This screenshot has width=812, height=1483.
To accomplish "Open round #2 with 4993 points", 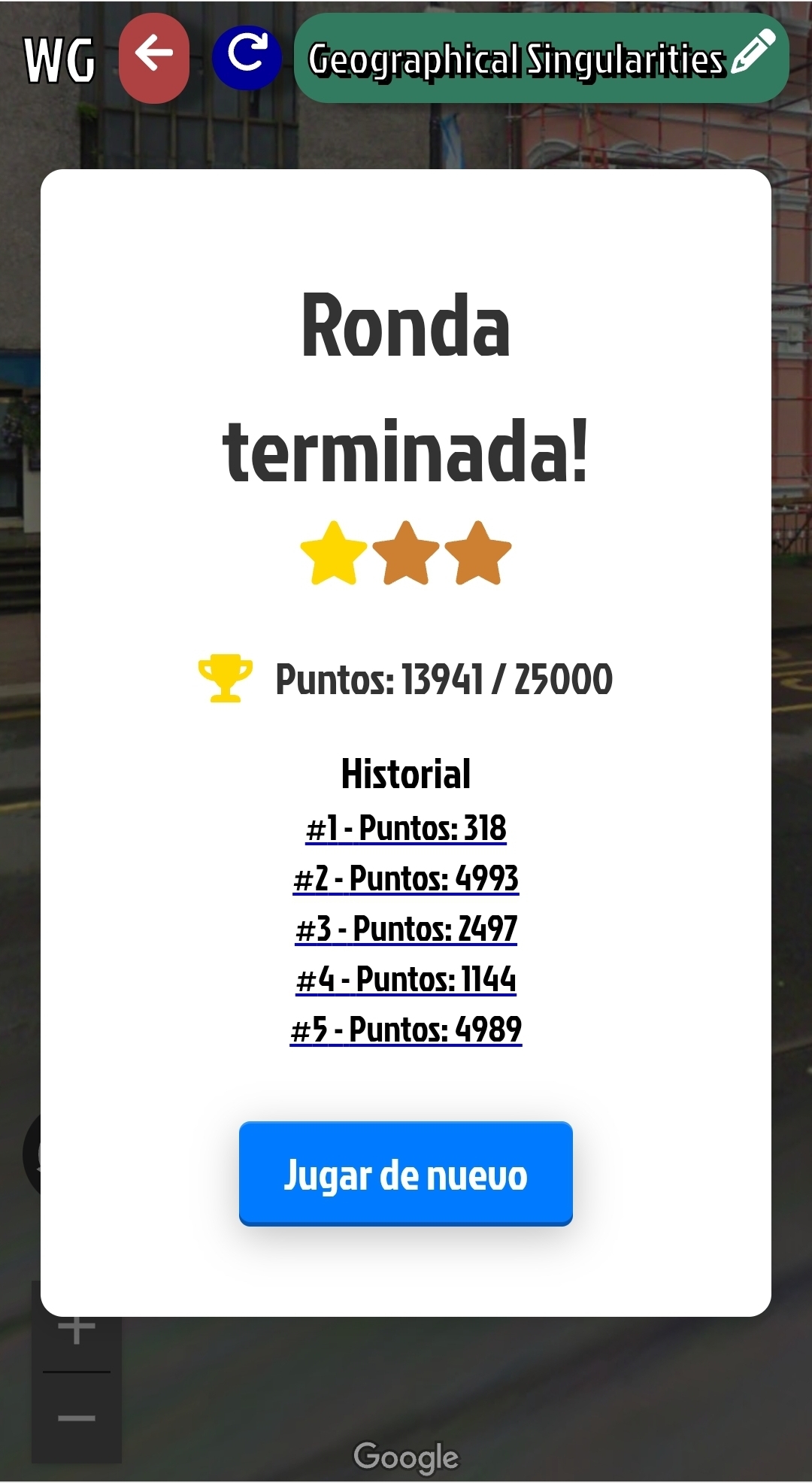I will point(406,879).
